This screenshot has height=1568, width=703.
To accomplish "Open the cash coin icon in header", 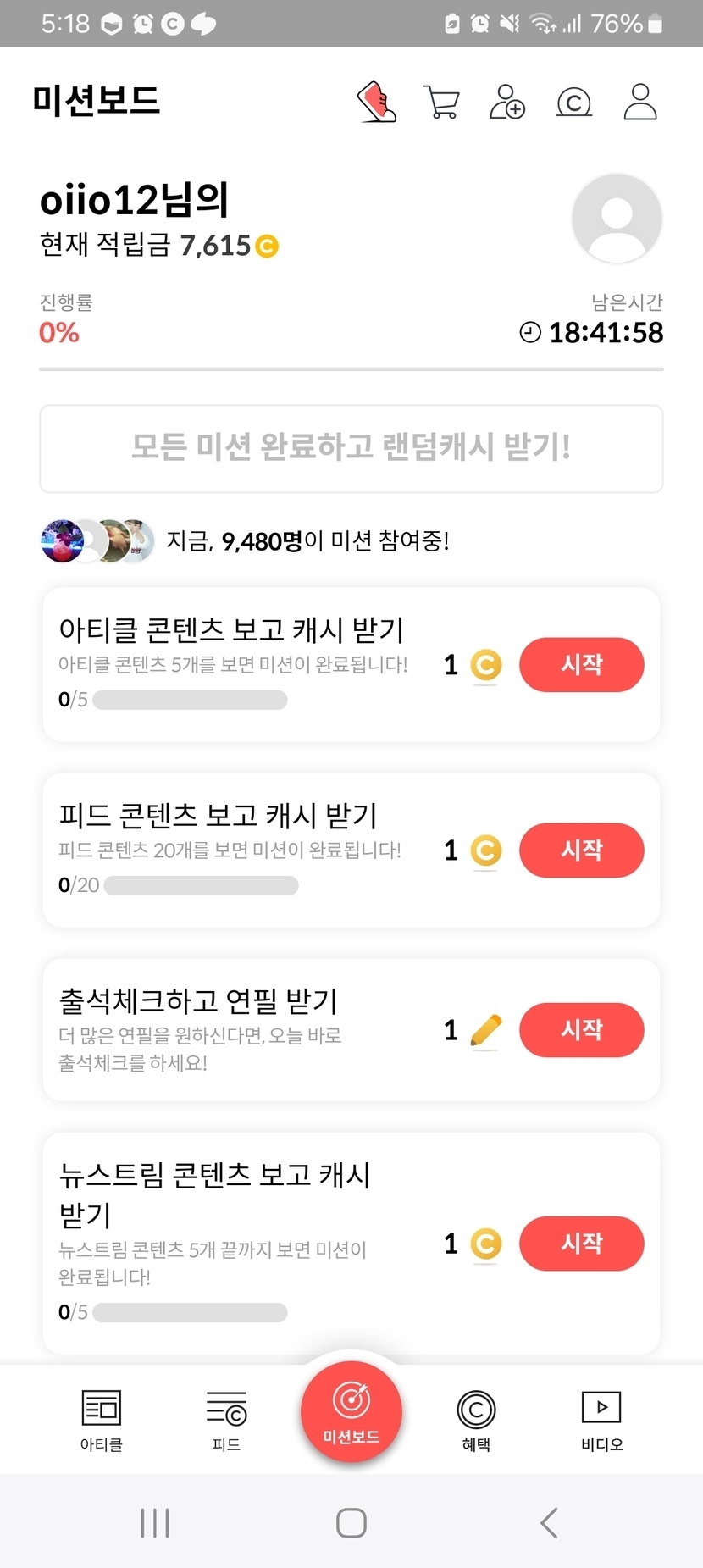I will point(573,103).
